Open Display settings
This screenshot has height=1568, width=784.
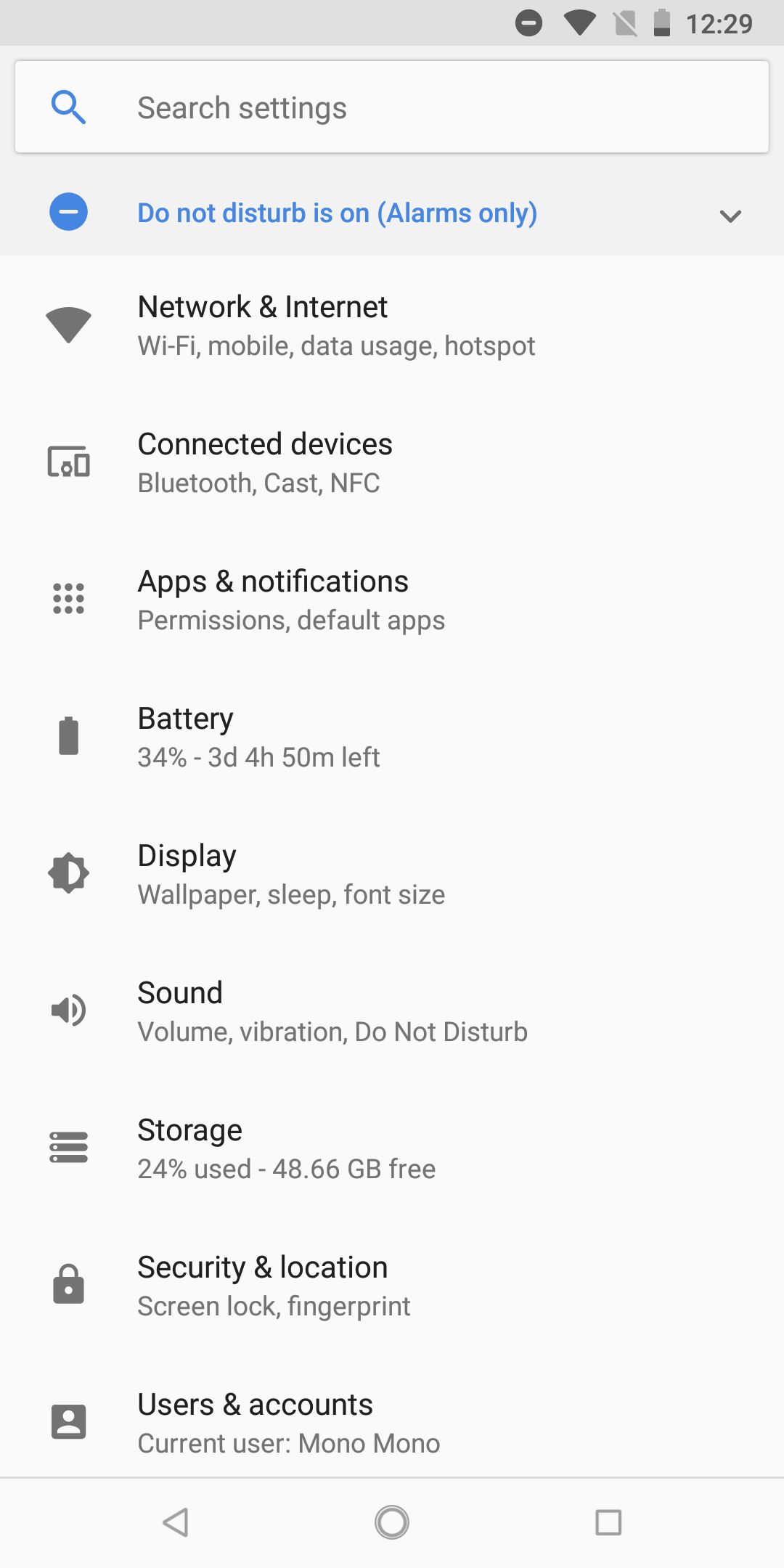[392, 874]
